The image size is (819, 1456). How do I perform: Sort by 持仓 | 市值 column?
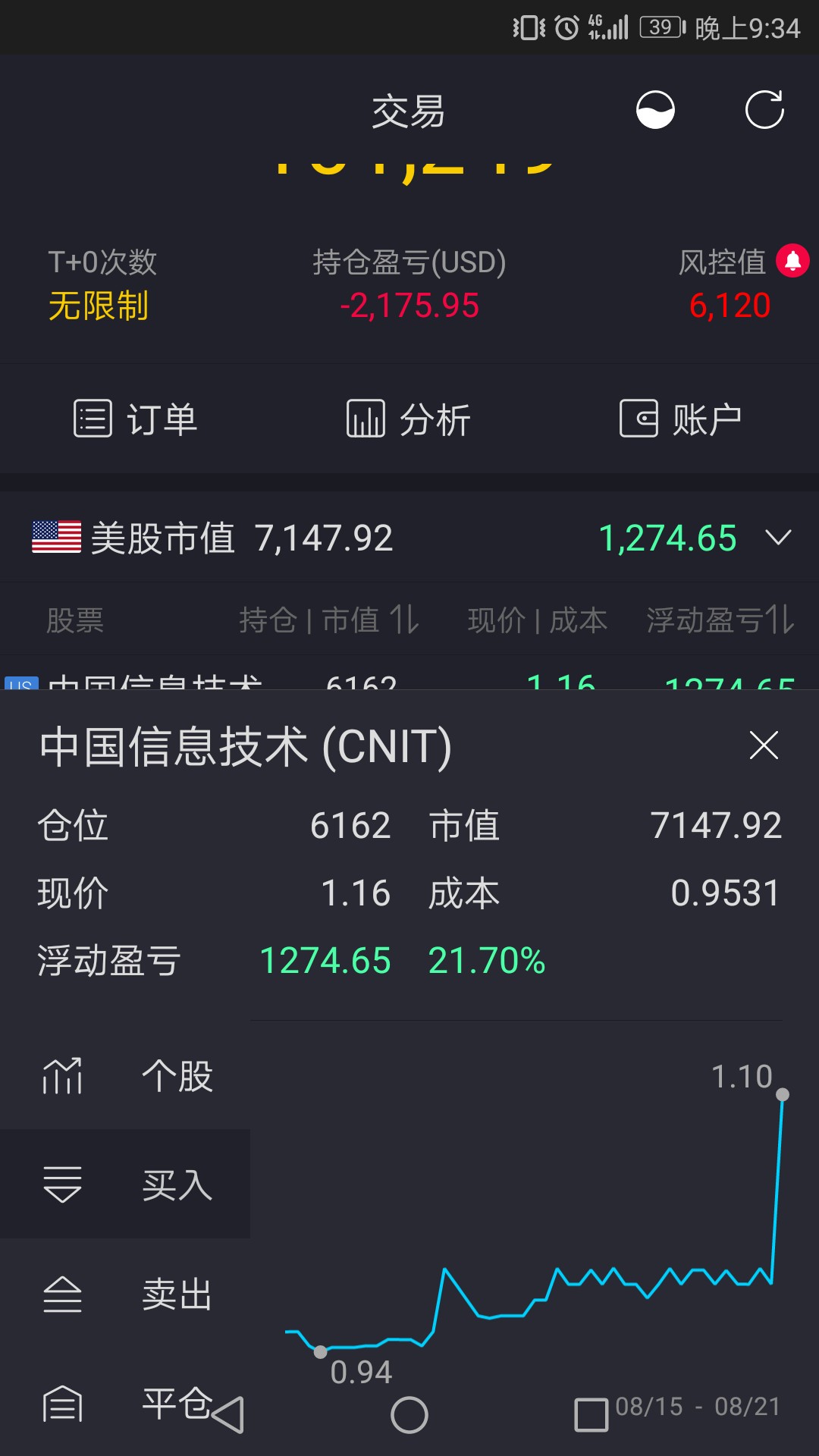tap(329, 620)
